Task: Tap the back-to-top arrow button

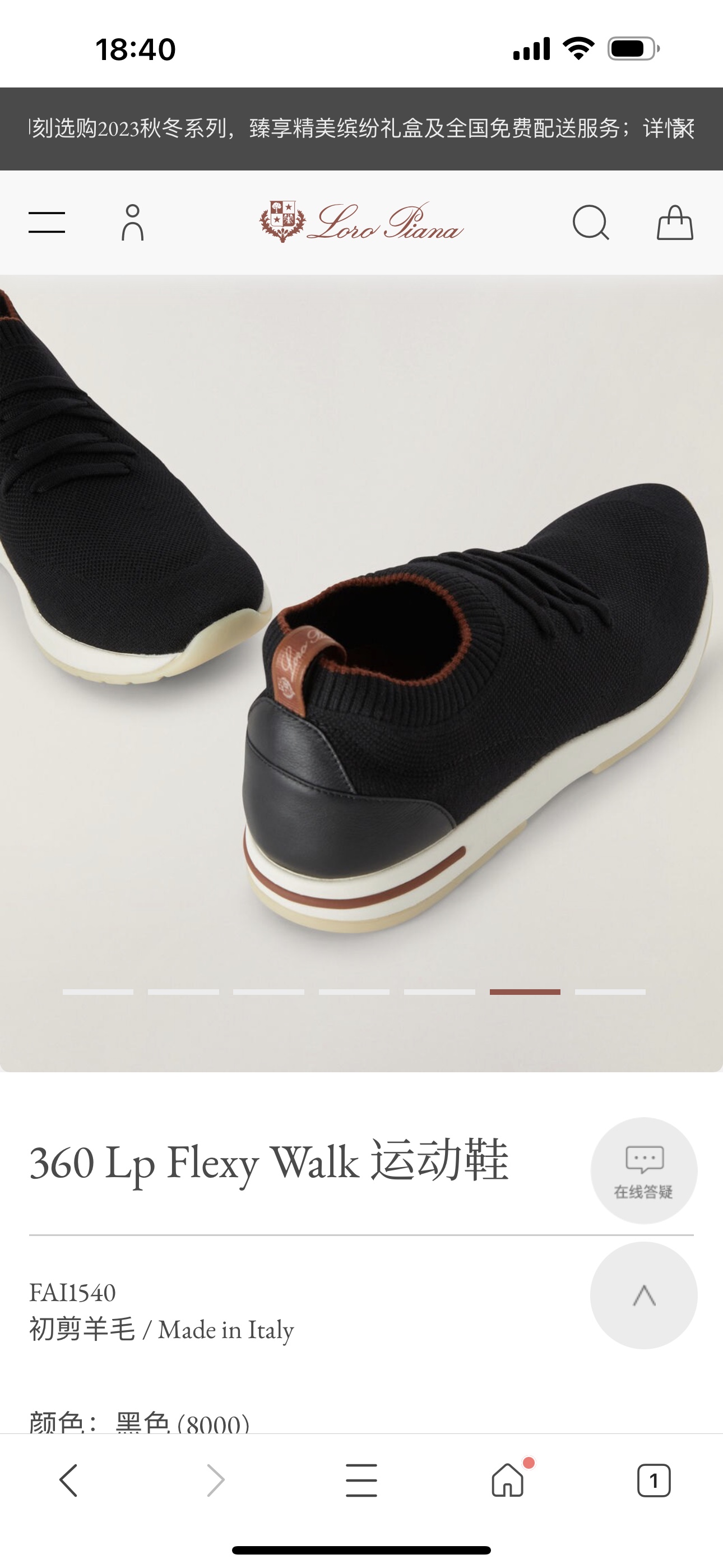Action: (x=643, y=1295)
